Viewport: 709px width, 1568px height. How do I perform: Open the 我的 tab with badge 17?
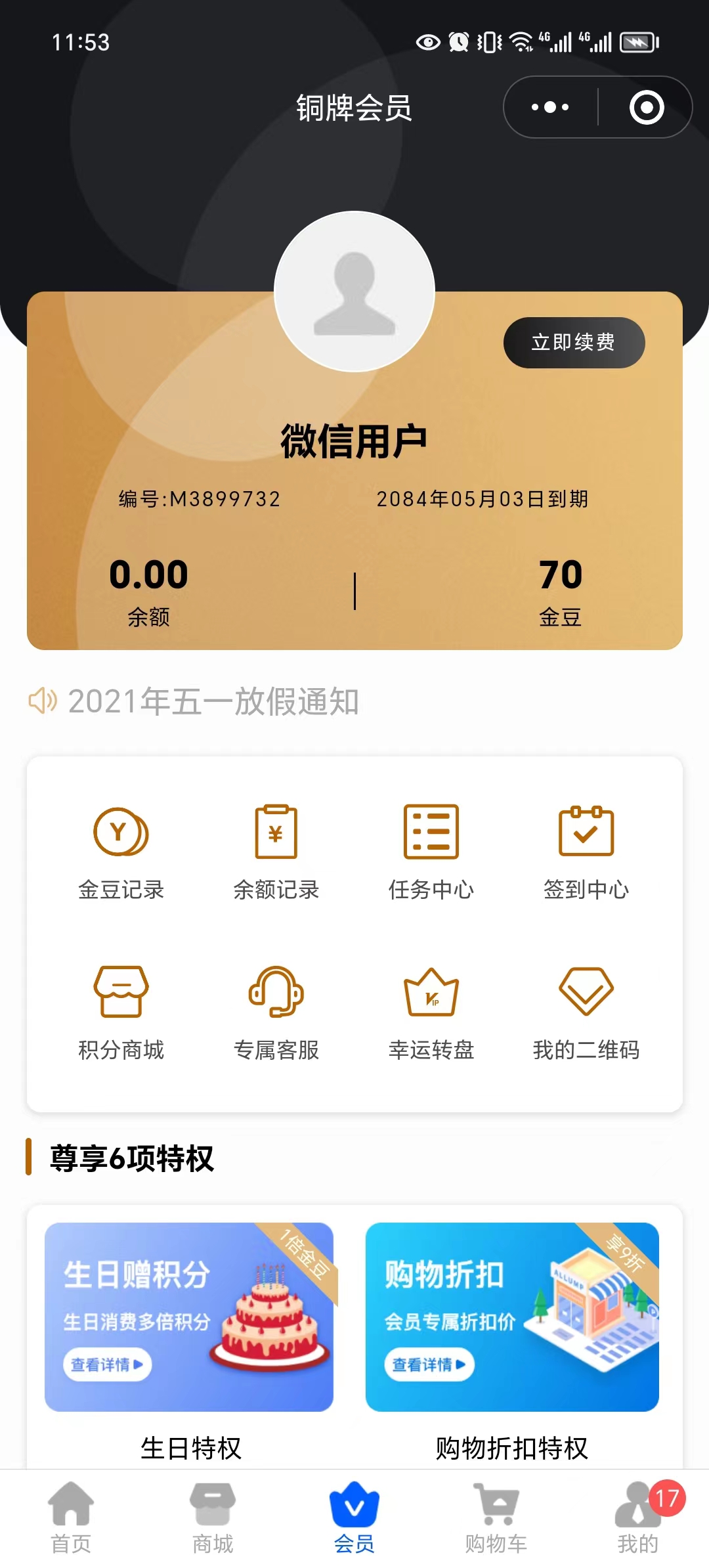[x=637, y=1517]
